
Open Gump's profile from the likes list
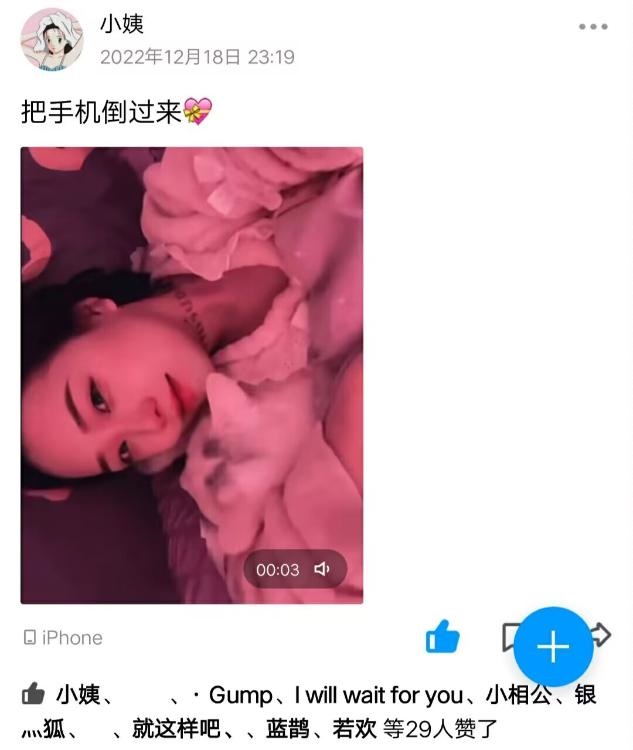240,696
